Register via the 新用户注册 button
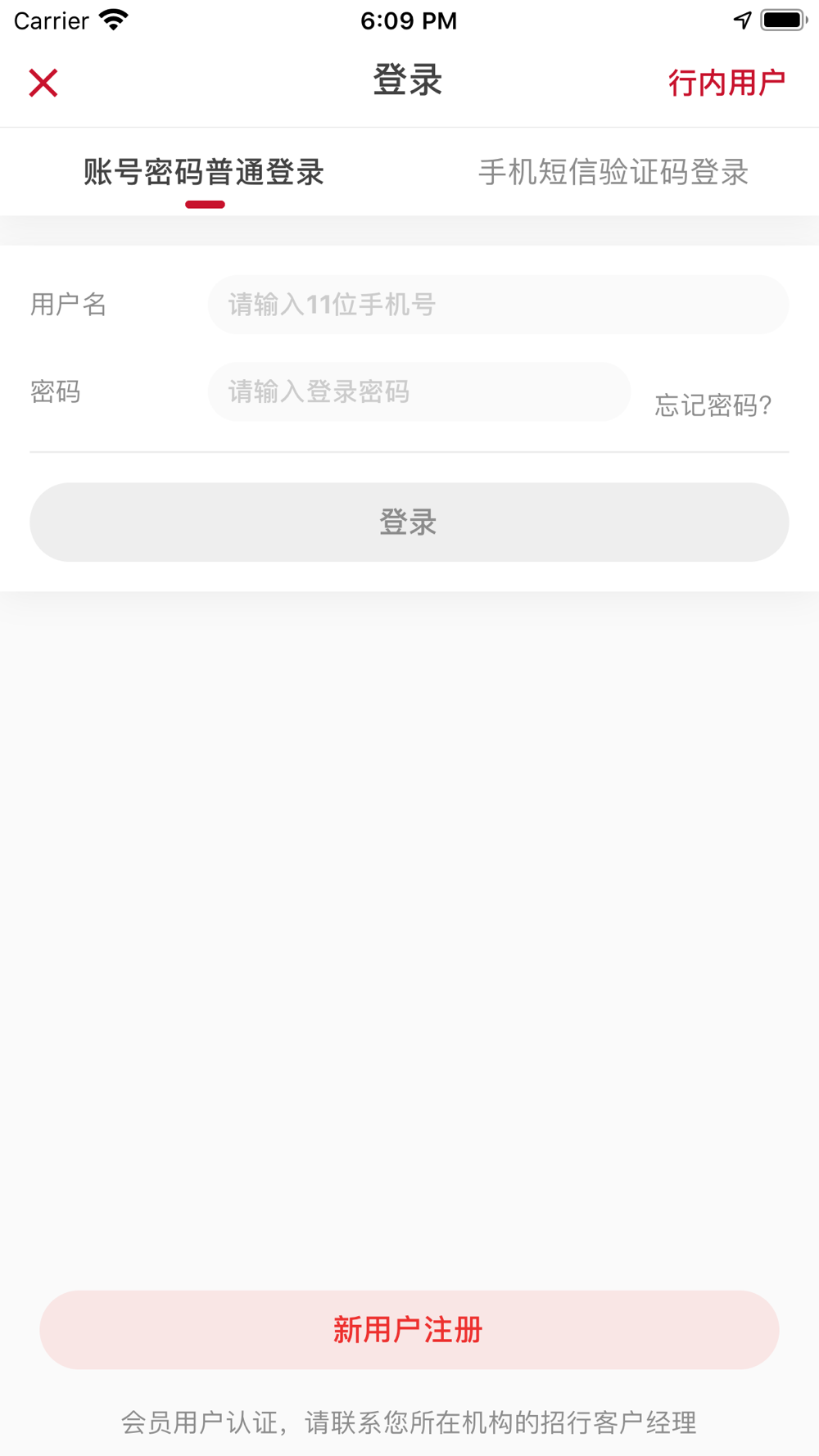Viewport: 819px width, 1456px height. tap(409, 1331)
